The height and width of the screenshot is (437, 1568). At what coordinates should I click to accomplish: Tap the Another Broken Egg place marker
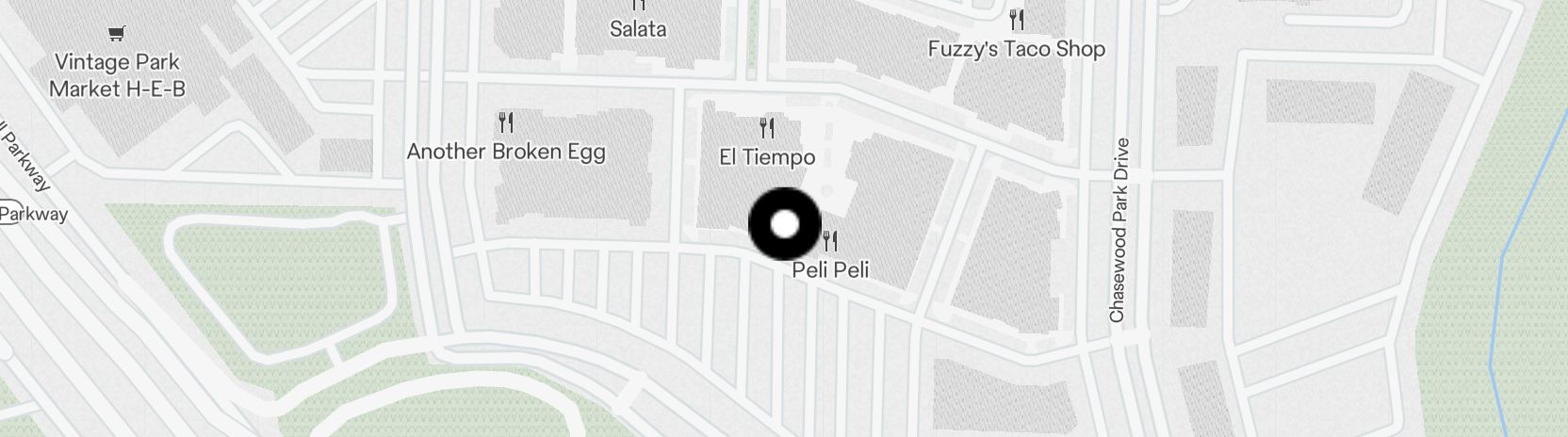tap(506, 122)
